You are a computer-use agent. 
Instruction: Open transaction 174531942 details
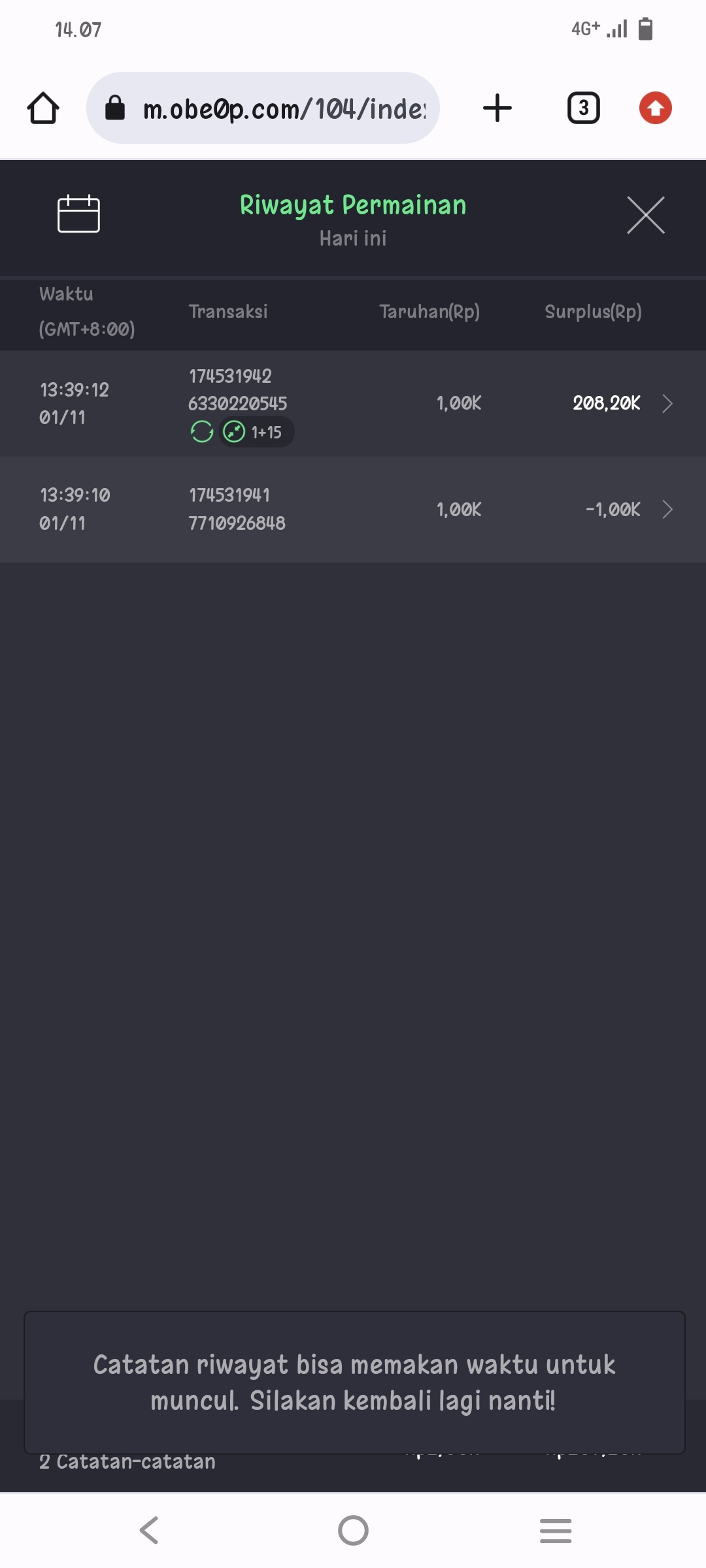pos(667,404)
